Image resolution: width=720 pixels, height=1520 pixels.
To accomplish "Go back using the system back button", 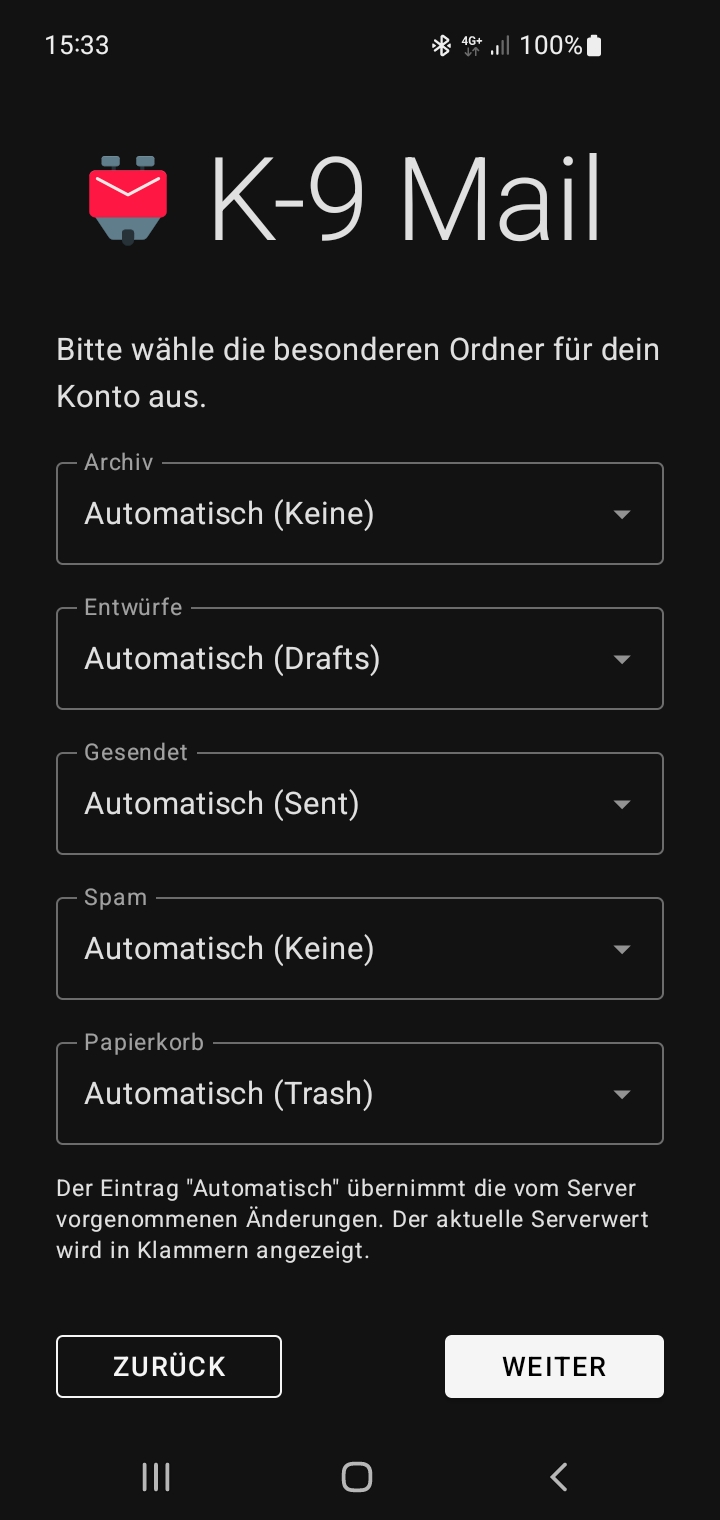I will (559, 1477).
